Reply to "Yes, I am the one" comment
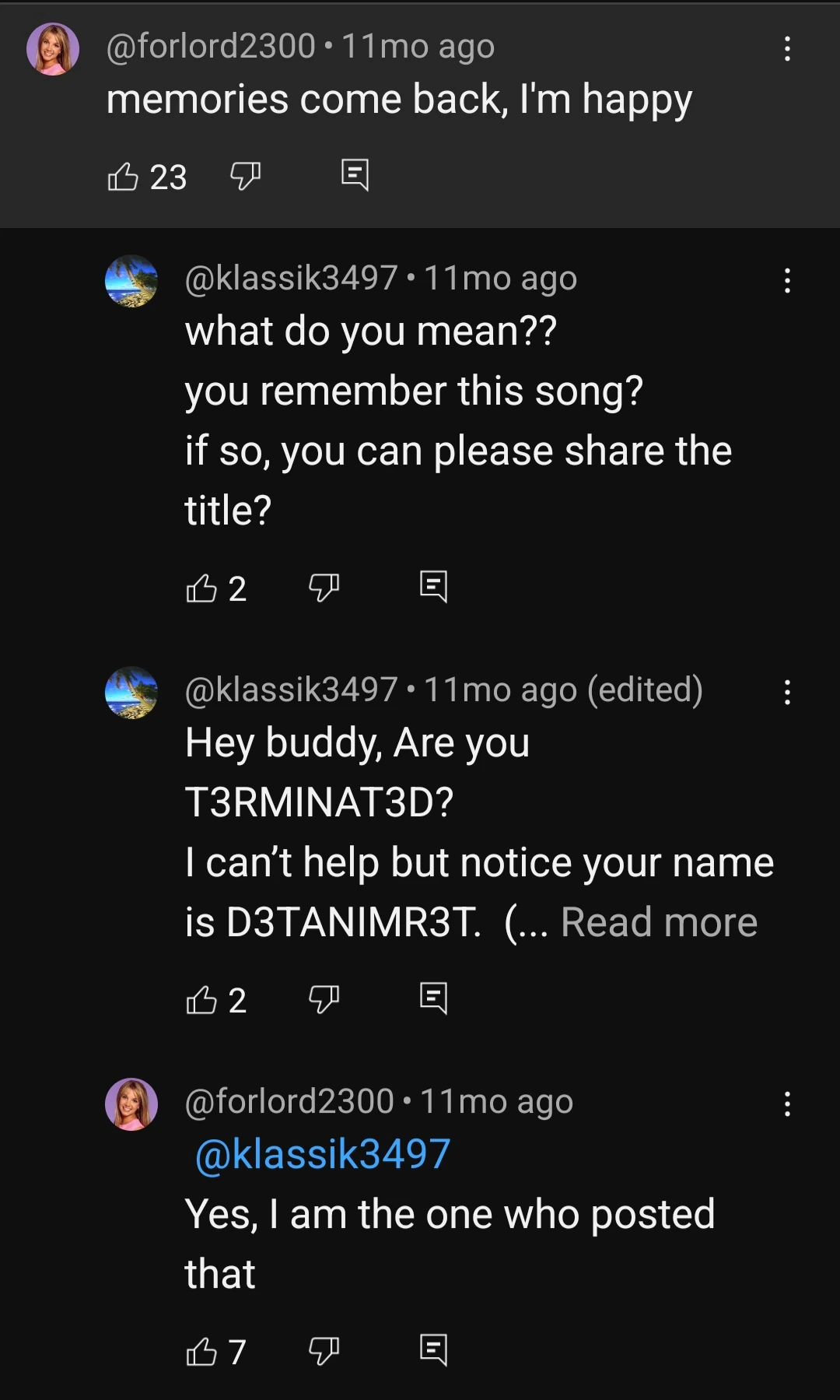The image size is (840, 1400). tap(433, 1350)
